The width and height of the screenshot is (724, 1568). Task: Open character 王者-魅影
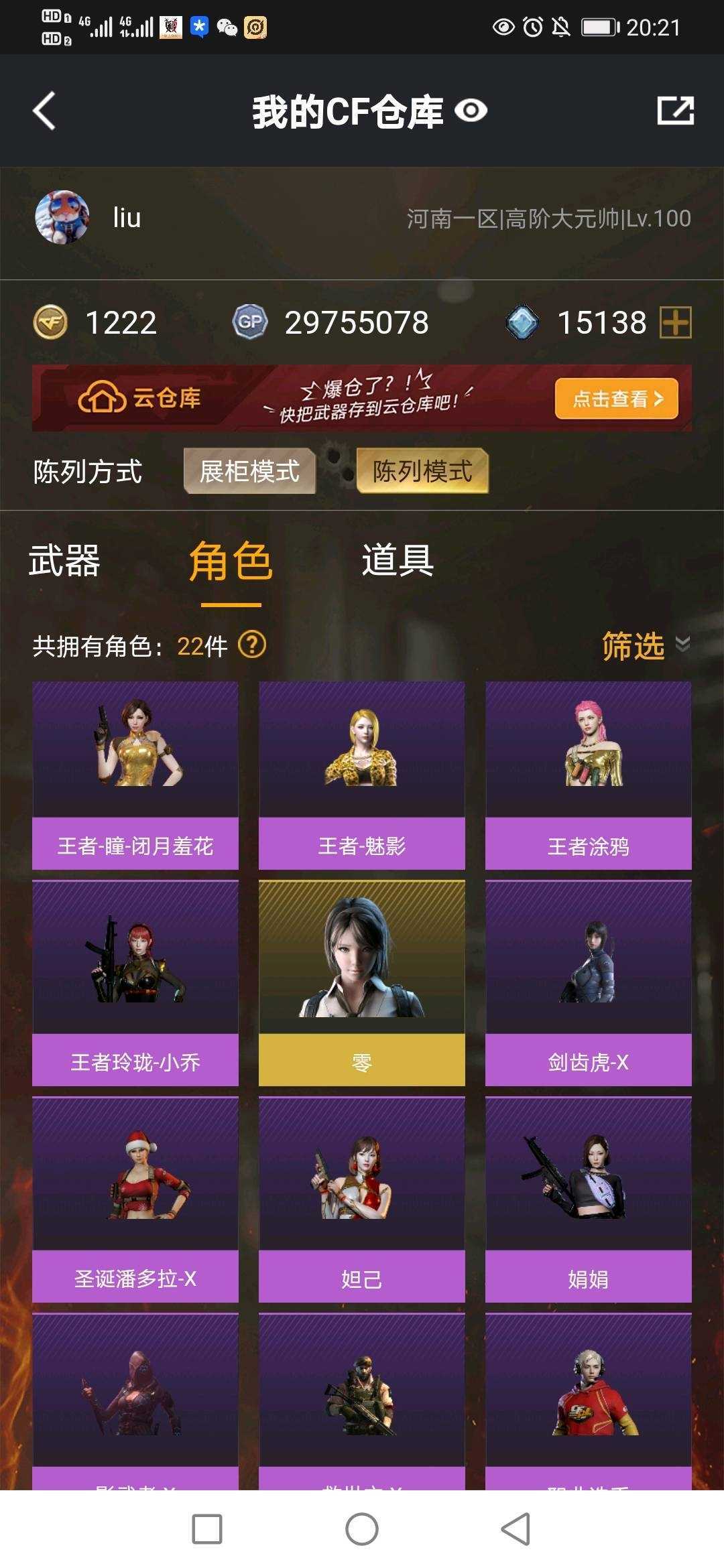coord(362,775)
